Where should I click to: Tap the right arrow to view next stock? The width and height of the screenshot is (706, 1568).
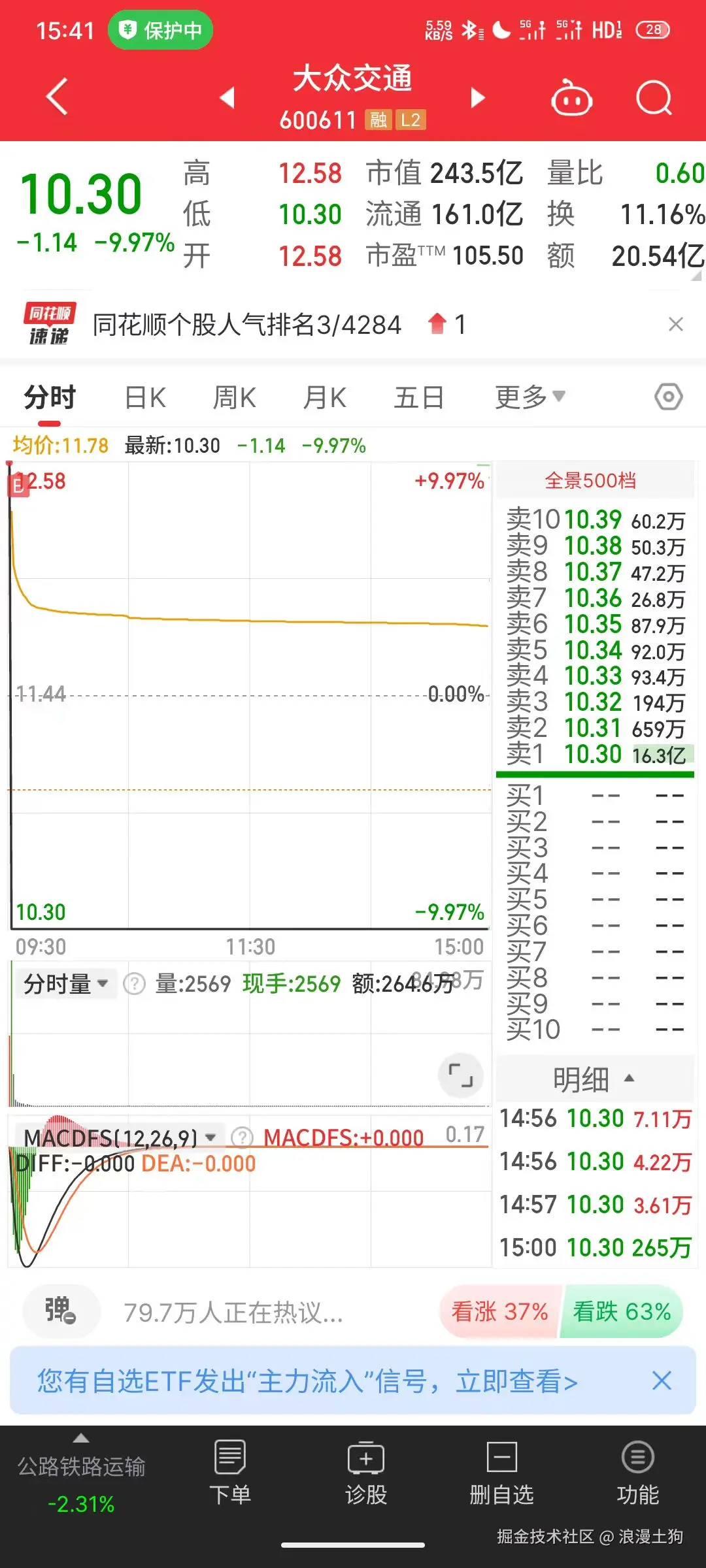[478, 97]
